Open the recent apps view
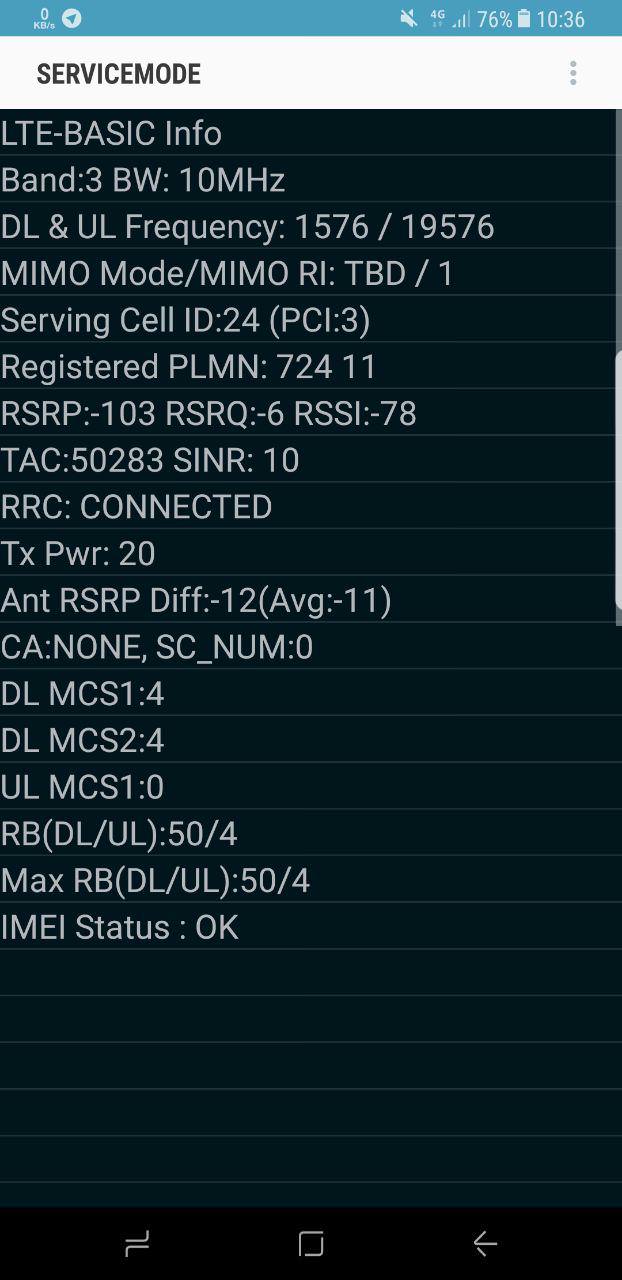 (x=137, y=1243)
